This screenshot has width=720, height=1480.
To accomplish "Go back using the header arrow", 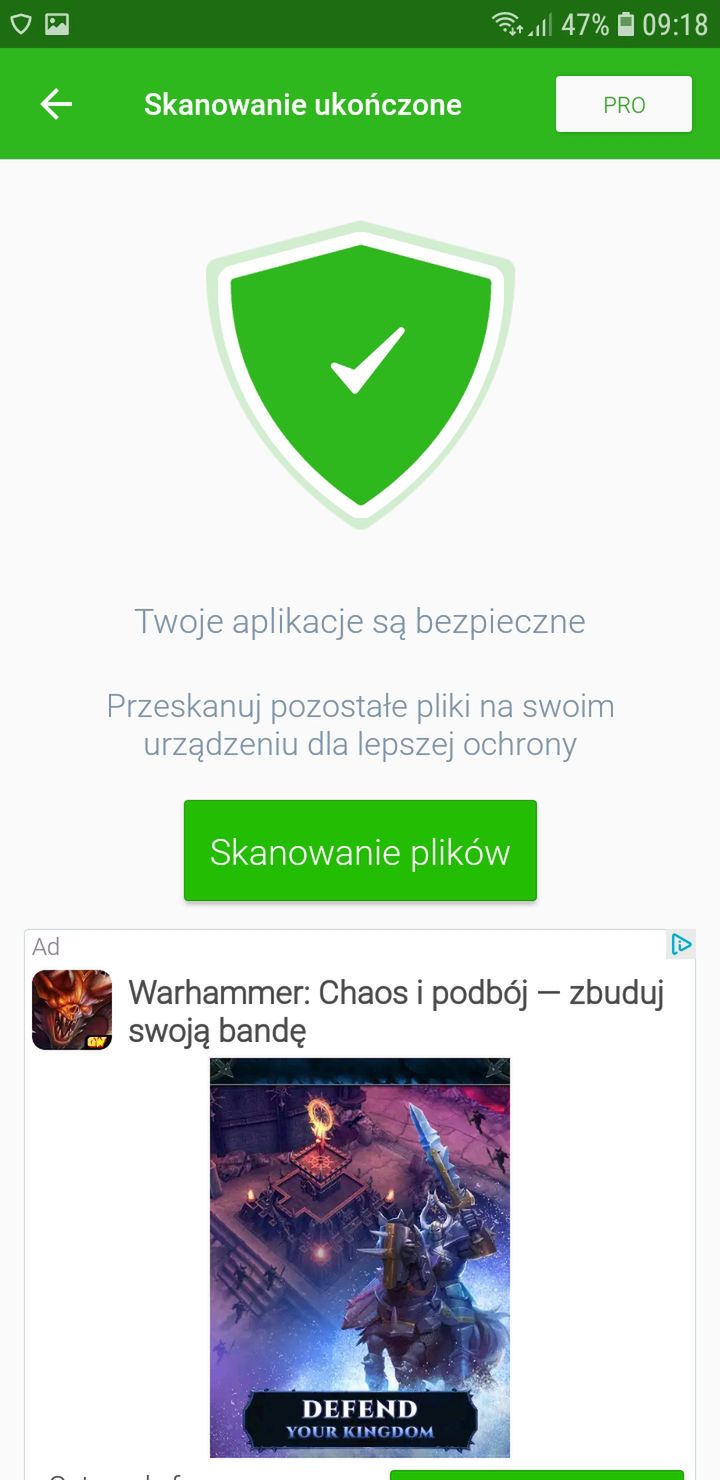I will (x=56, y=104).
